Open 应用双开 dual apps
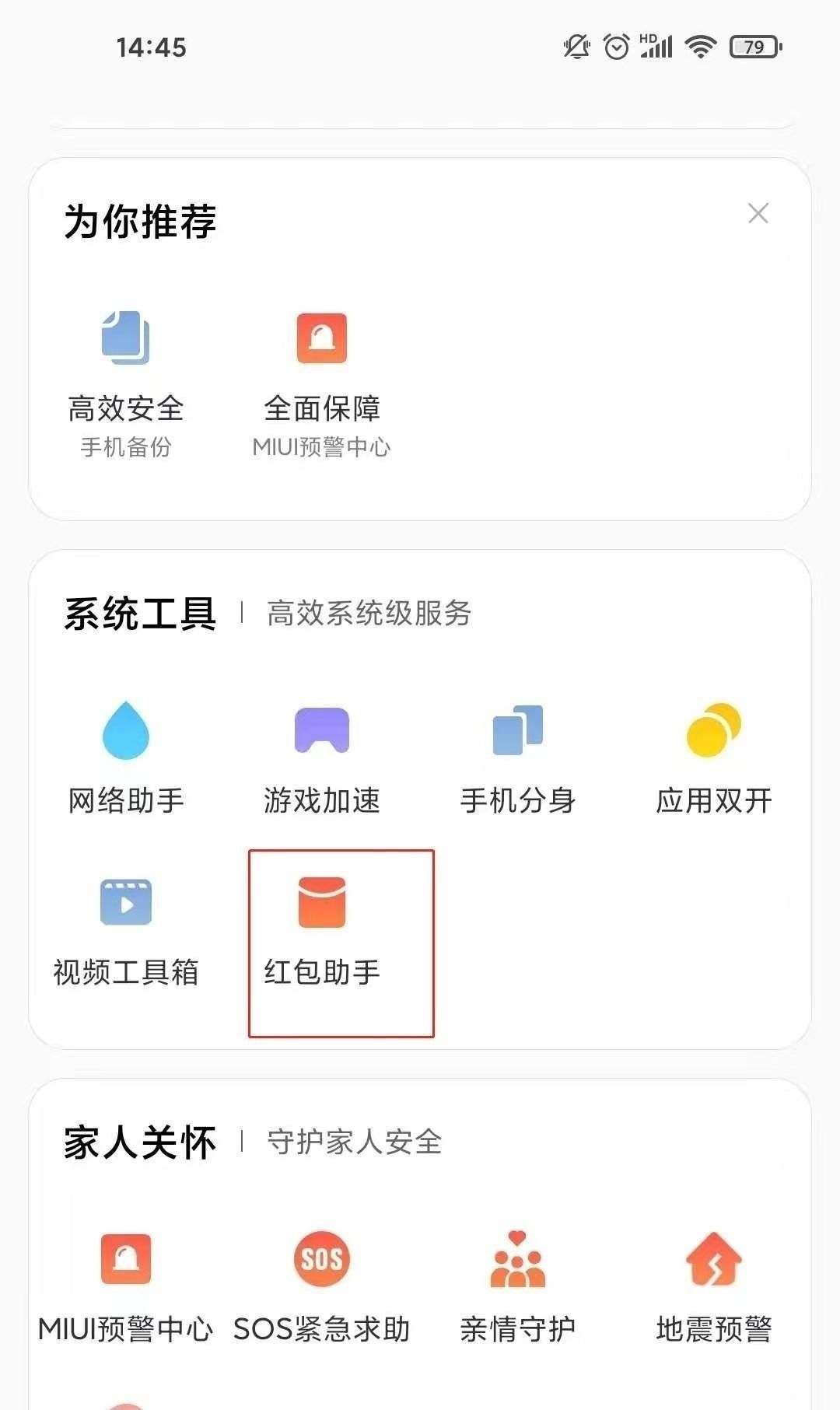 pos(714,756)
